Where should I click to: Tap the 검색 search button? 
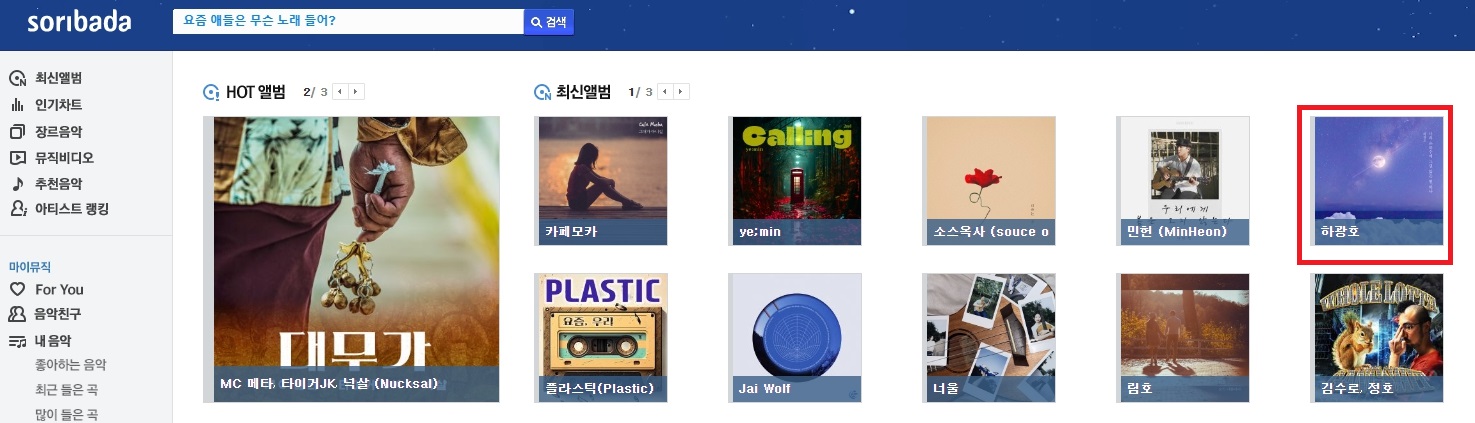[549, 22]
